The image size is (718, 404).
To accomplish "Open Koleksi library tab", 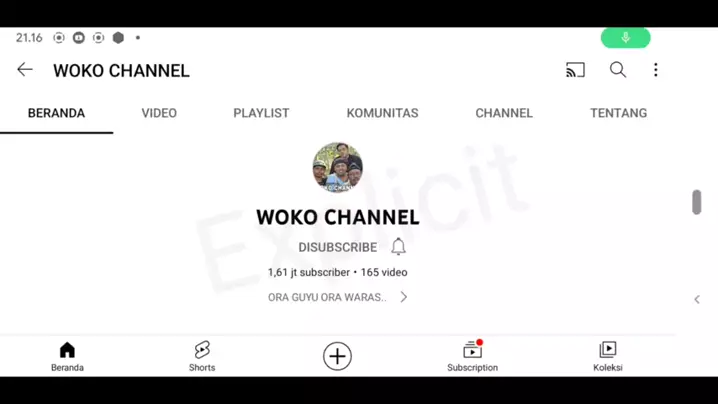I will [x=607, y=356].
